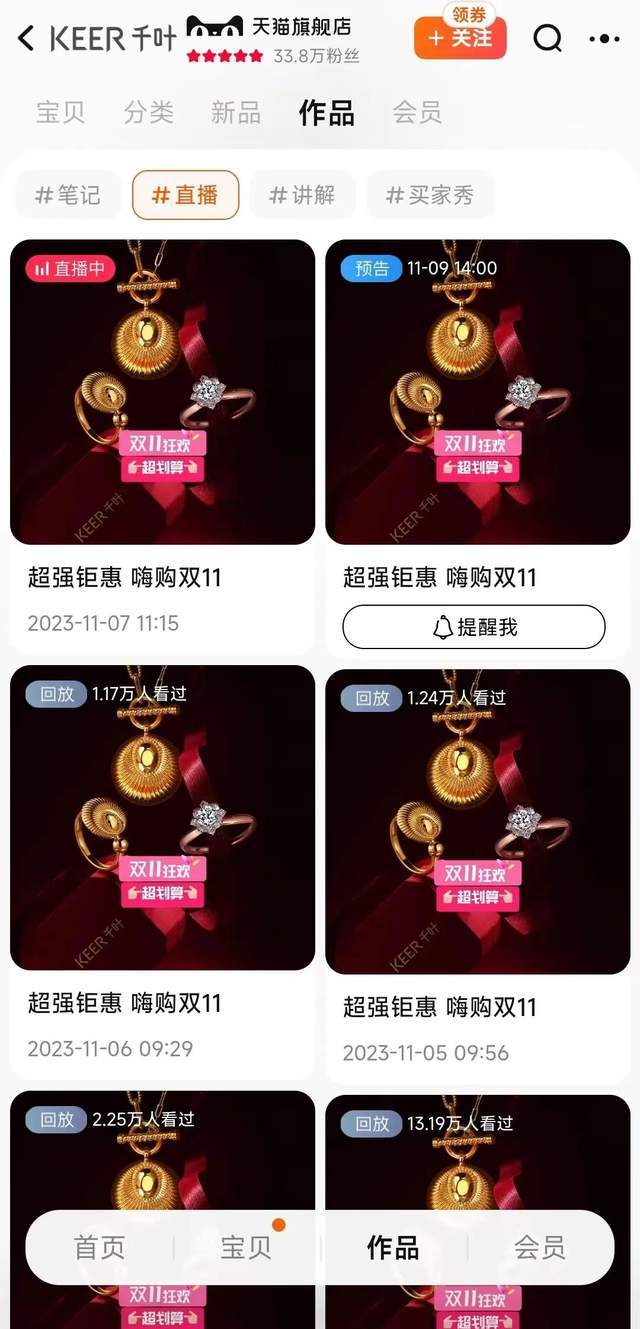
Task: Open the 预告 11-09 14:00 preview card
Action: click(478, 392)
